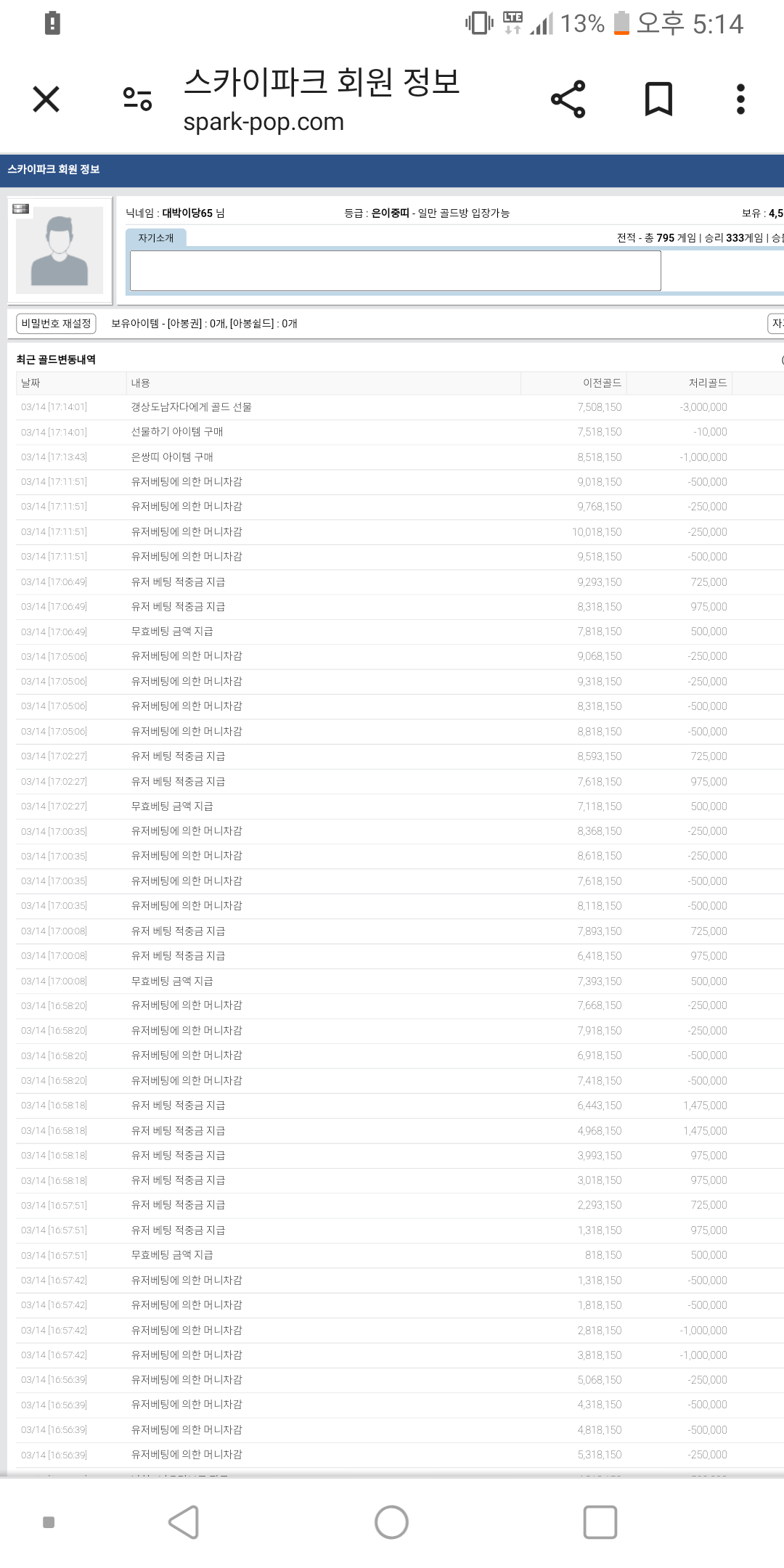The width and height of the screenshot is (784, 1568).
Task: Bookmark this page
Action: point(658,99)
